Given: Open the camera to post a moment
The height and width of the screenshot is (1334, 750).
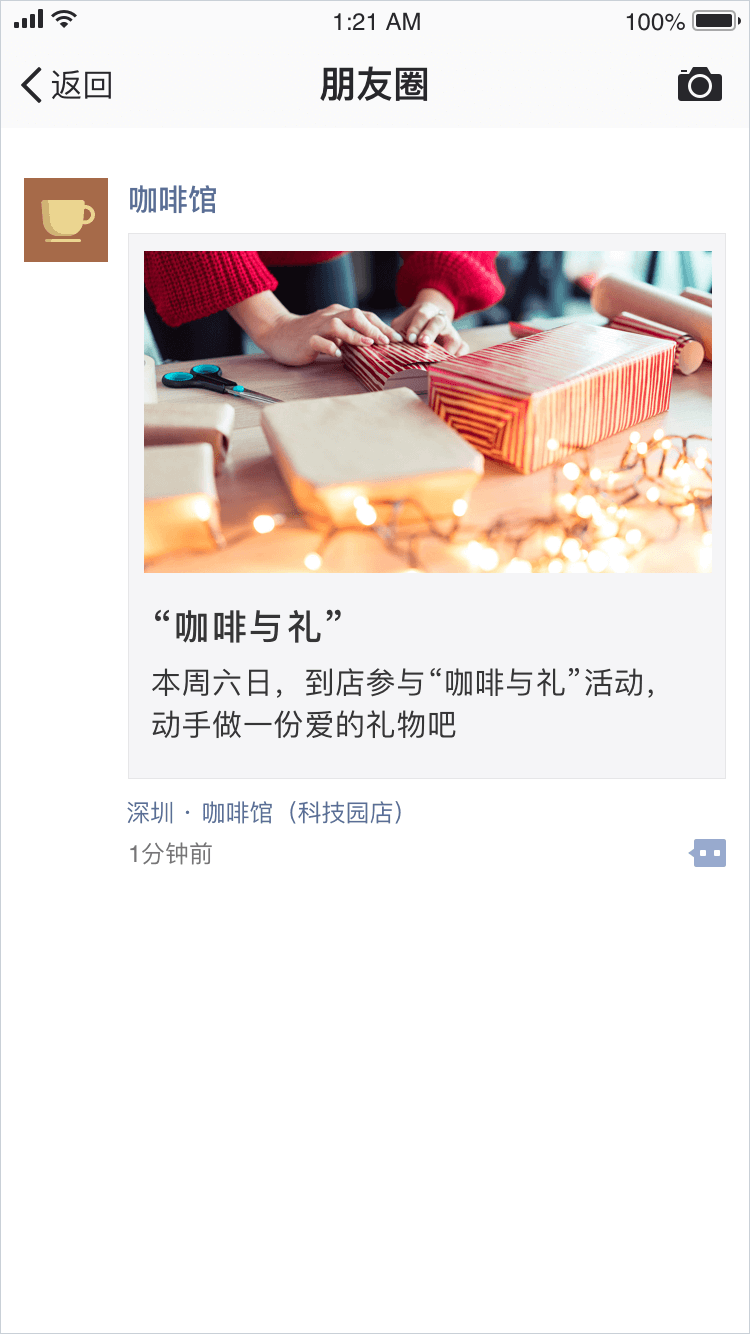Looking at the screenshot, I should [x=699, y=85].
